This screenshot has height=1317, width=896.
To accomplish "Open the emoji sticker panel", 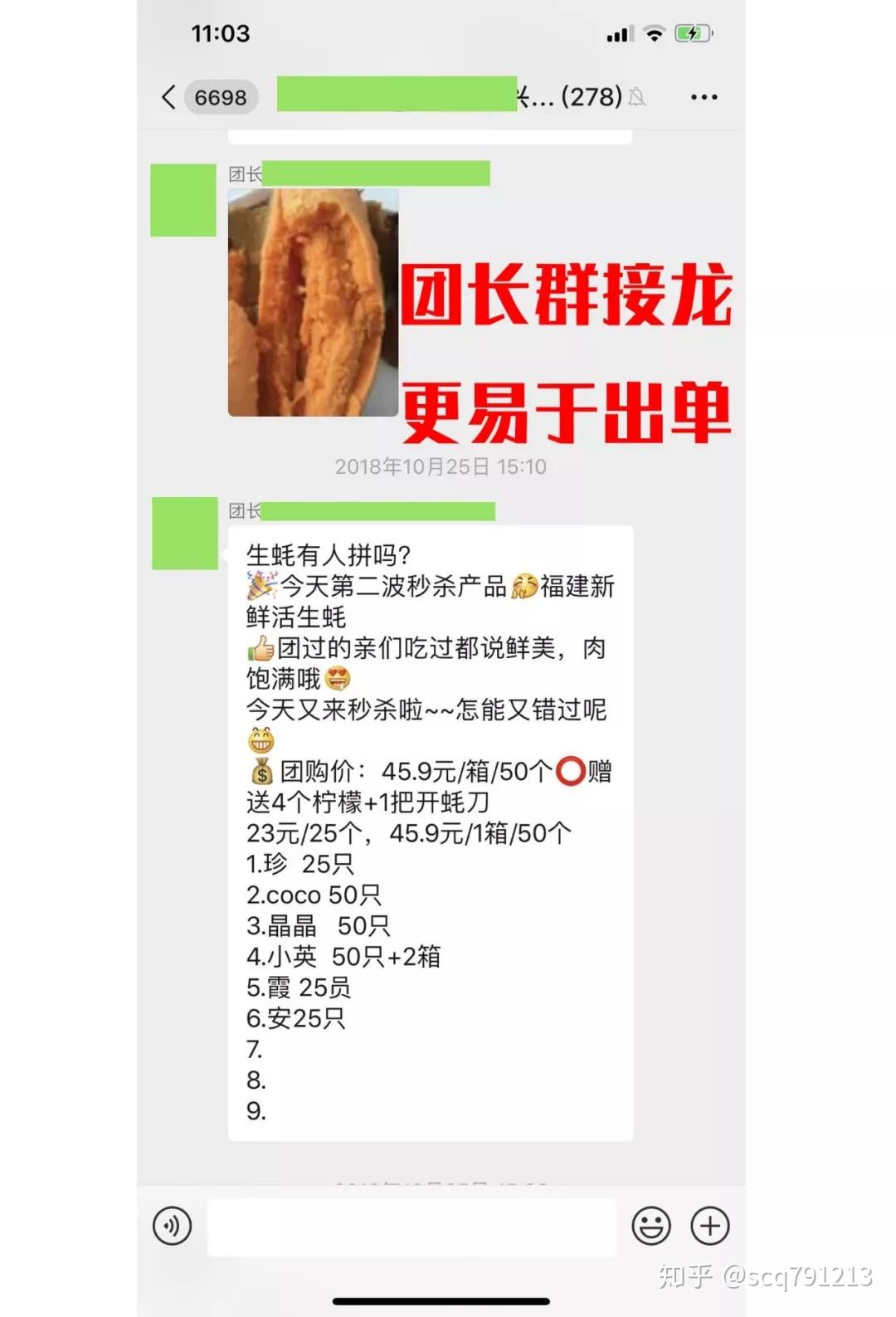I will (x=651, y=1226).
